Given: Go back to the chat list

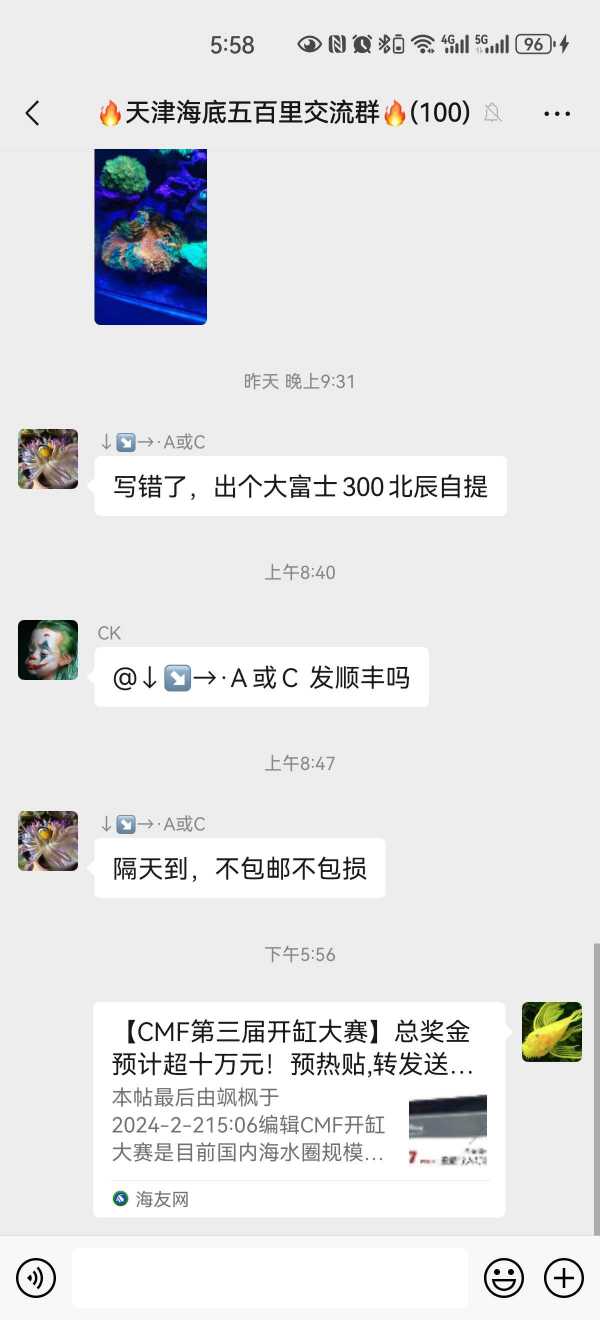Looking at the screenshot, I should [x=33, y=113].
